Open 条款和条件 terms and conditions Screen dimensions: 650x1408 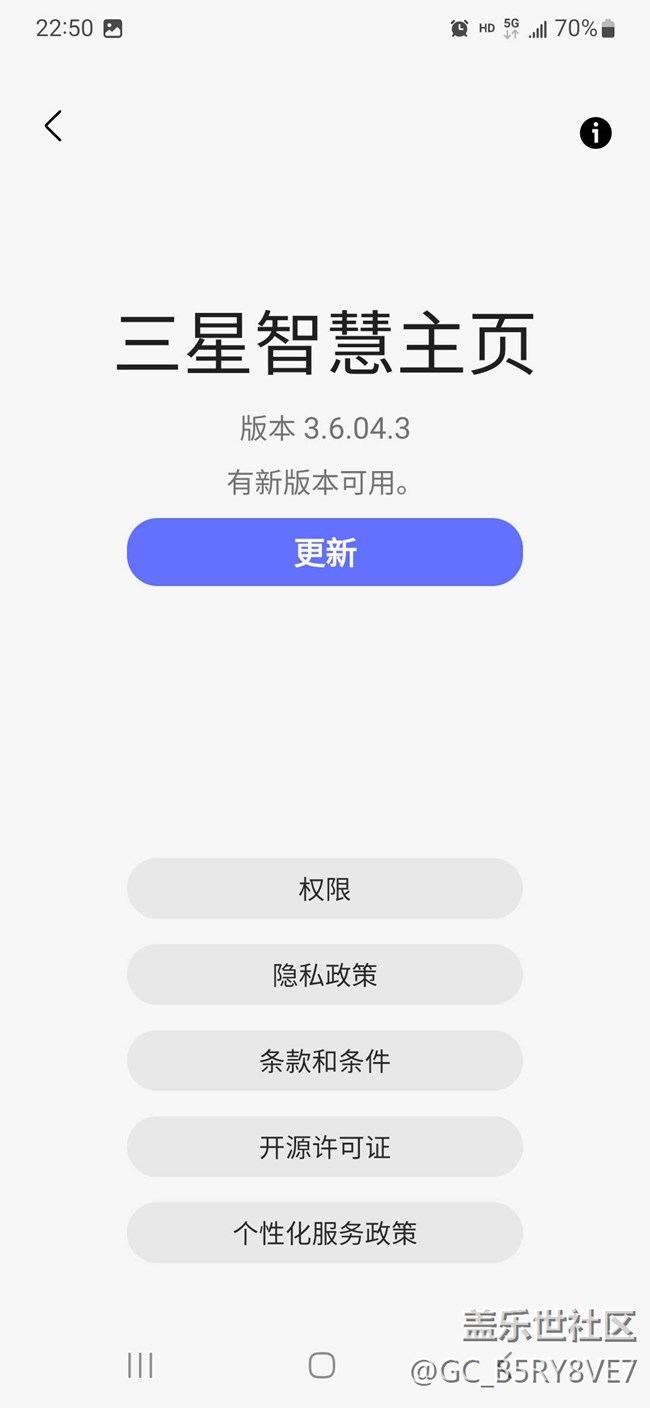(325, 1061)
